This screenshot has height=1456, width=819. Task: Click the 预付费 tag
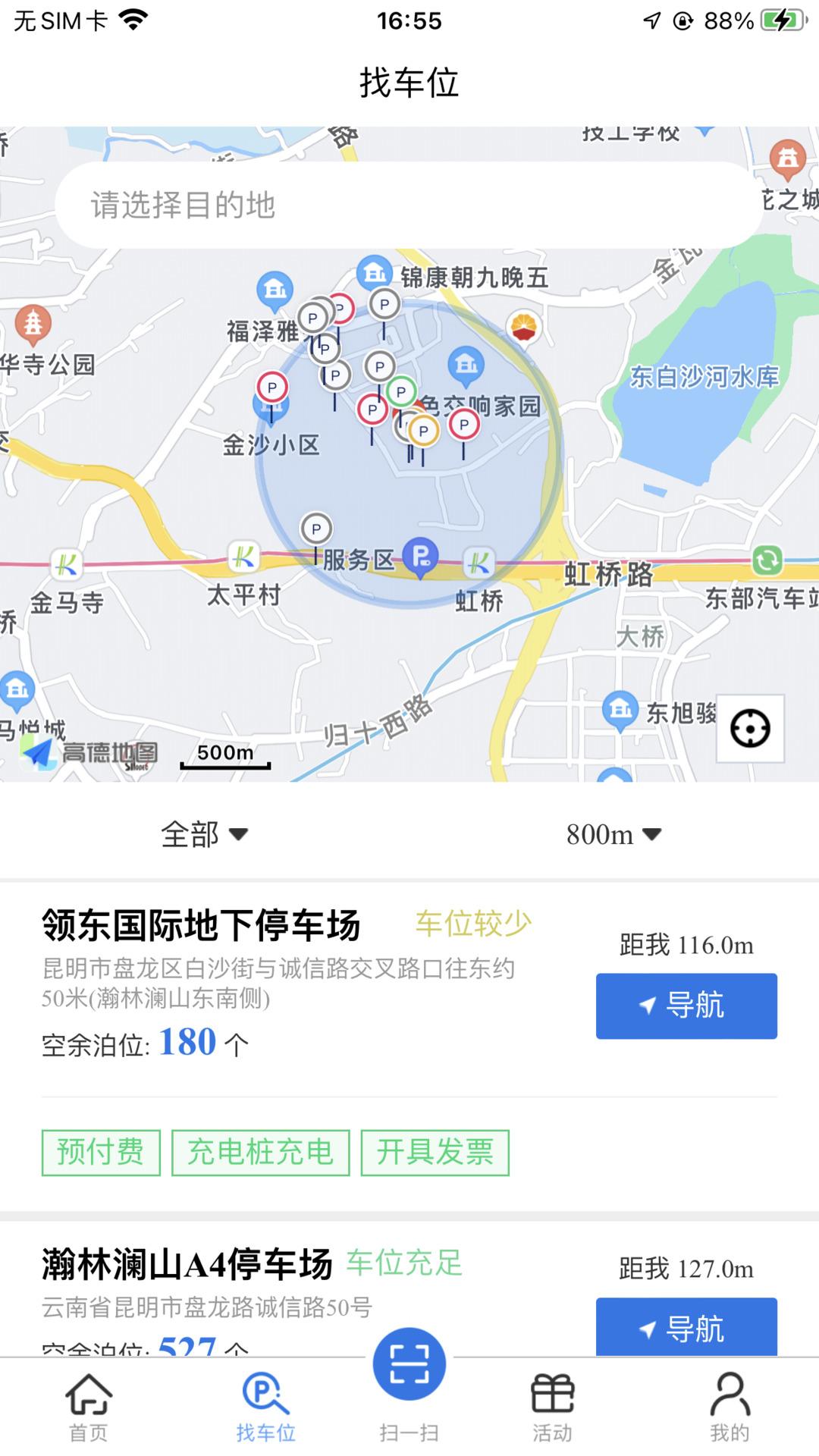click(x=99, y=1153)
